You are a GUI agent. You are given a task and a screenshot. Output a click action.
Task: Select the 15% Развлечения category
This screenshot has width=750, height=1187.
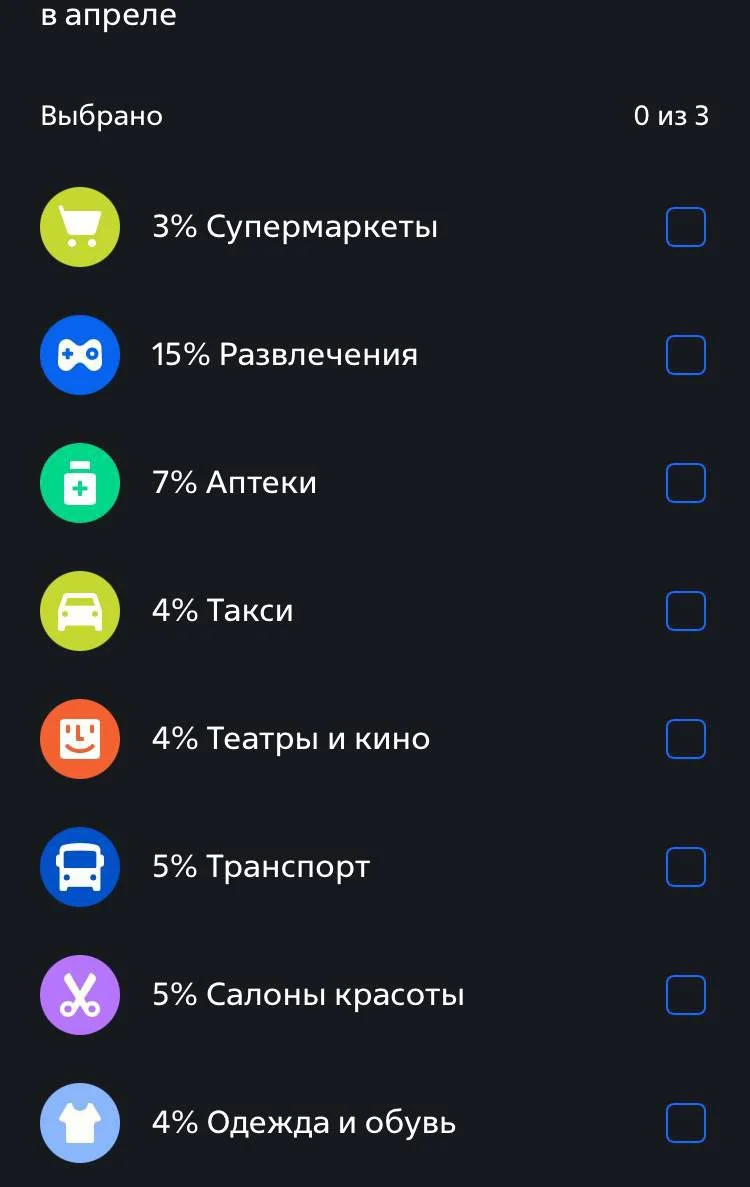point(685,355)
